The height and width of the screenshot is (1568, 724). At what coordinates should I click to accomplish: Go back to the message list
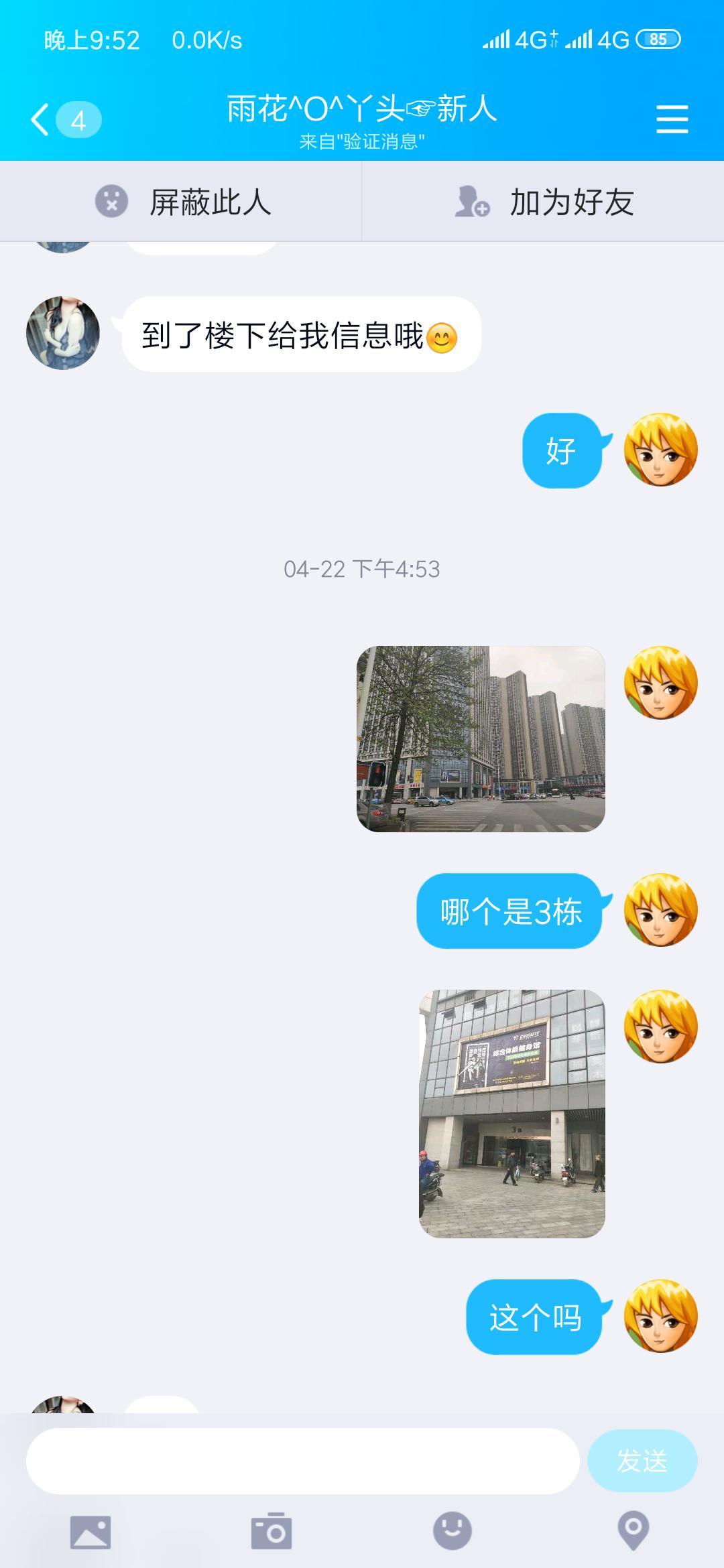(42, 120)
